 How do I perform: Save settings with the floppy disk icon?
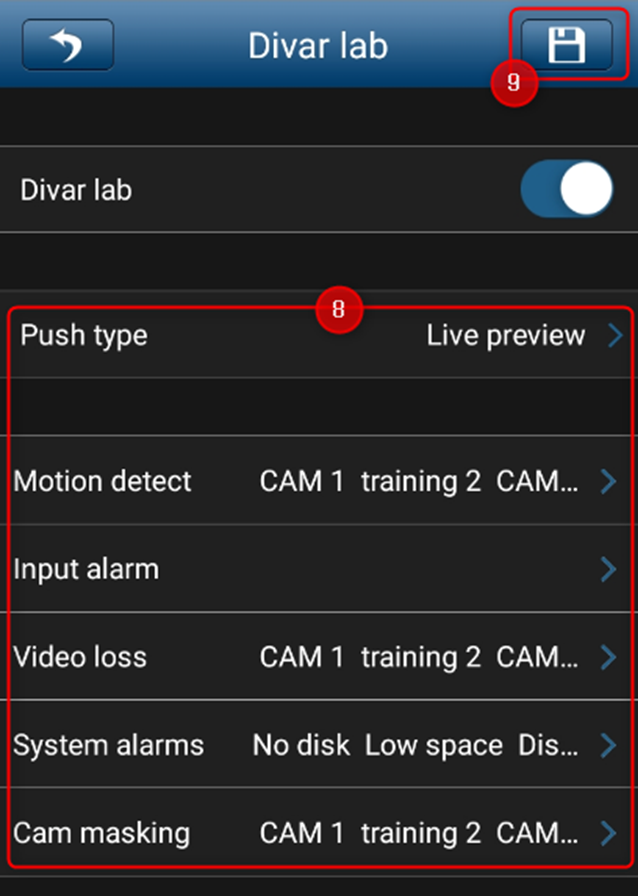(566, 45)
